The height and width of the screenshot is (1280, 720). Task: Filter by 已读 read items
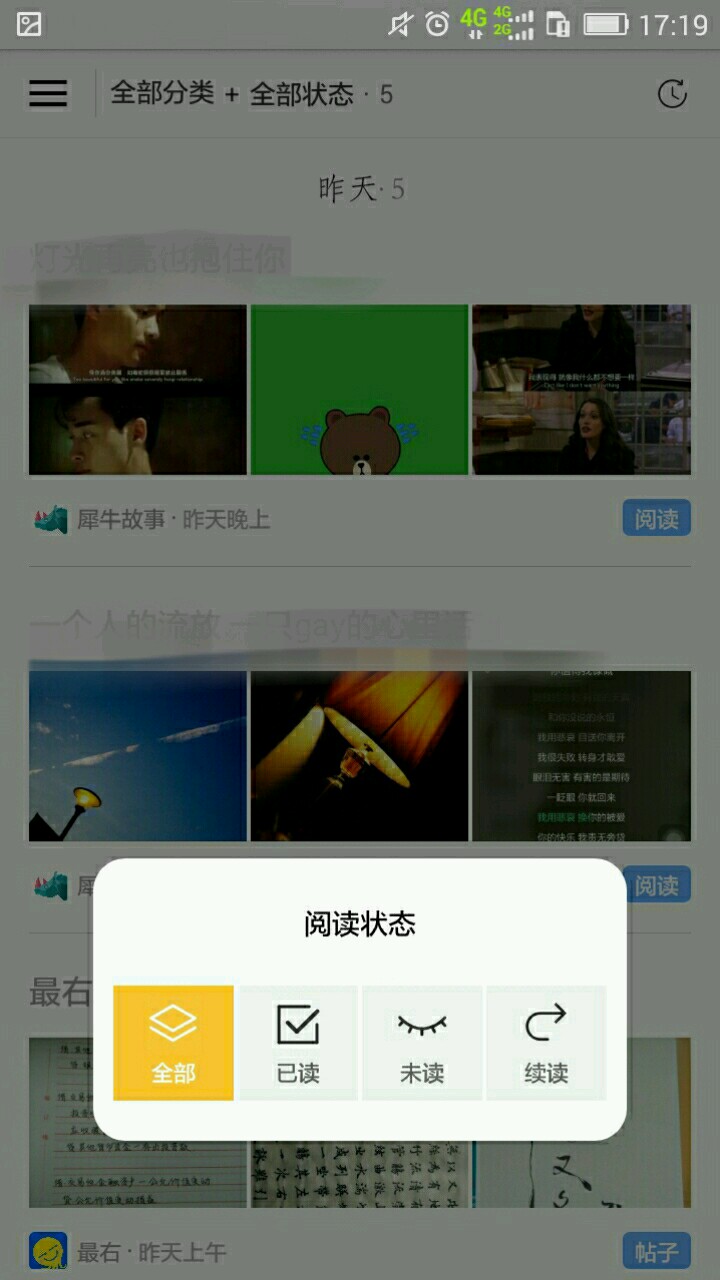pyautogui.click(x=298, y=1043)
